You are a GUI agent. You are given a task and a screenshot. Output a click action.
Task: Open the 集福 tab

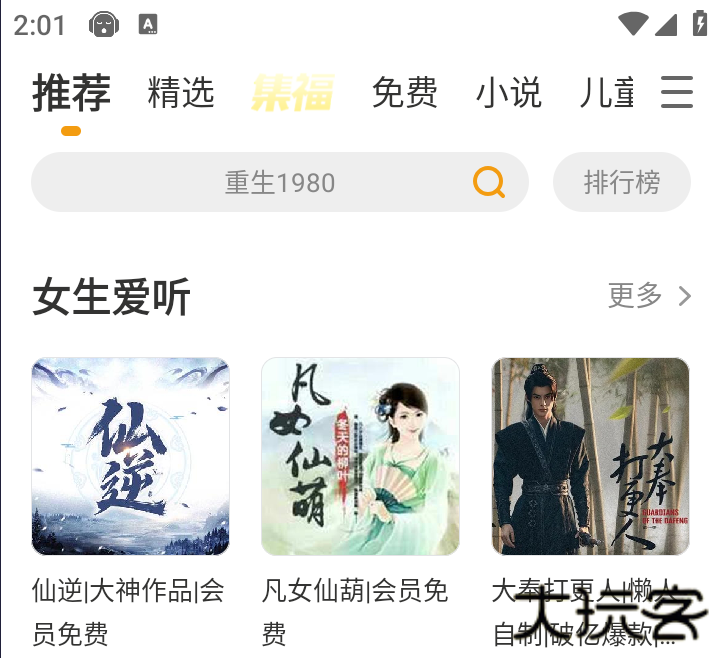click(291, 93)
